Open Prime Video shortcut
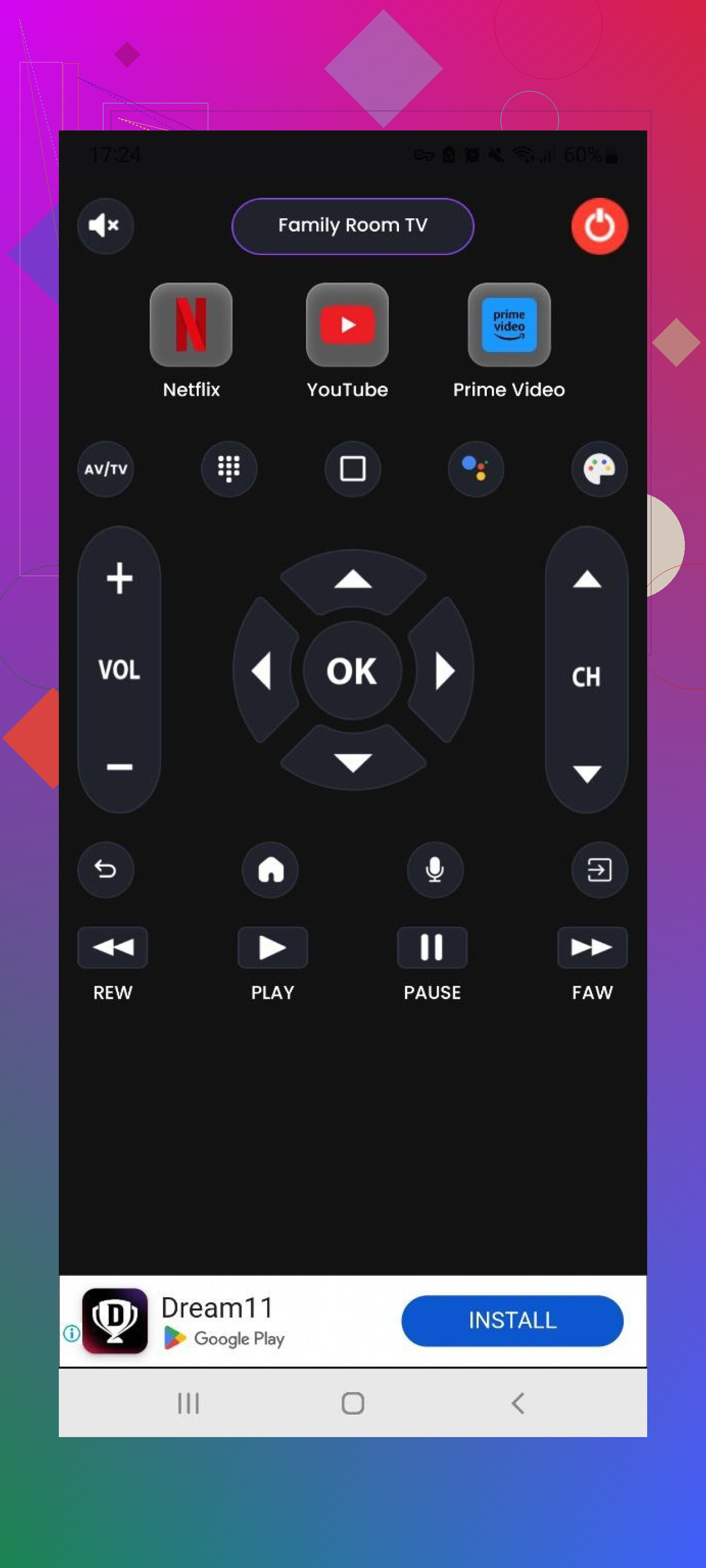 [x=509, y=325]
